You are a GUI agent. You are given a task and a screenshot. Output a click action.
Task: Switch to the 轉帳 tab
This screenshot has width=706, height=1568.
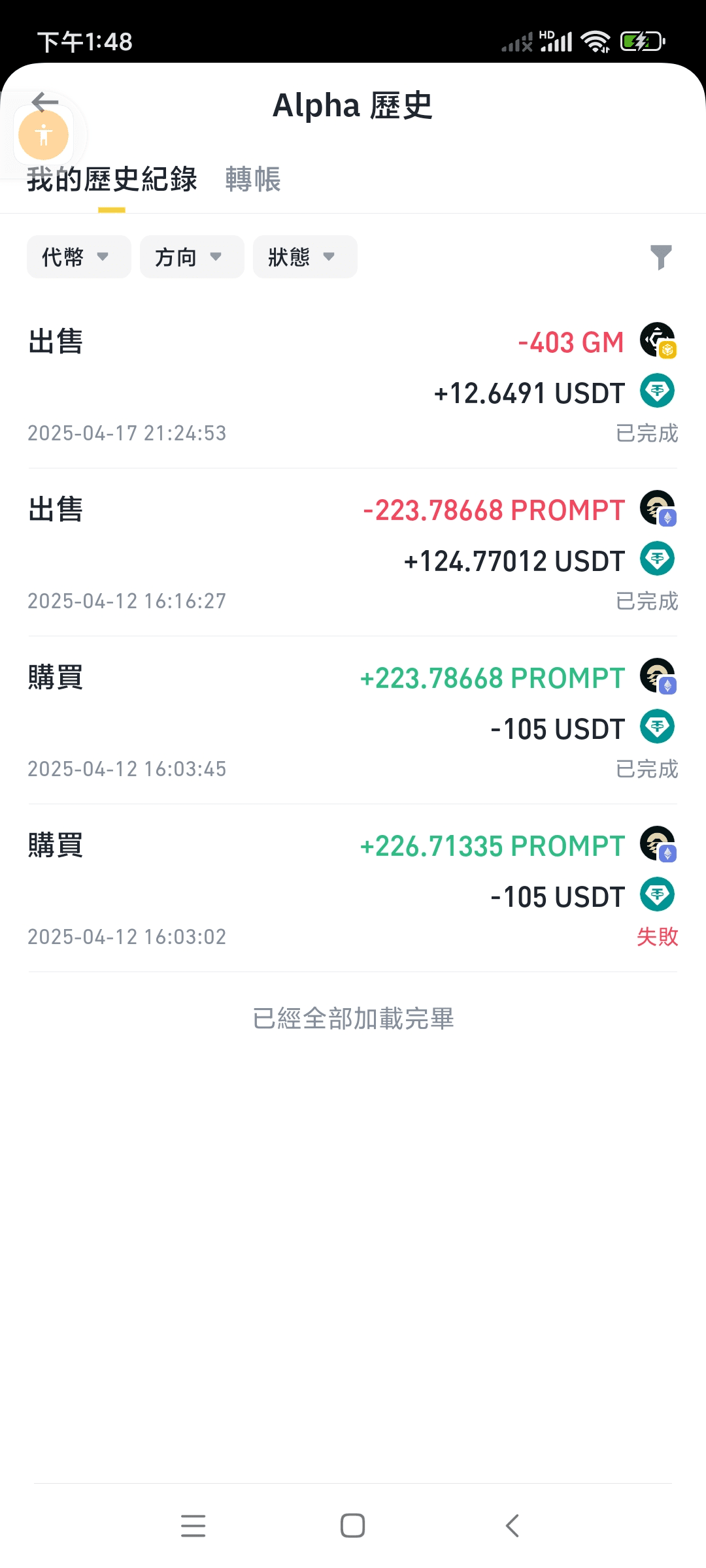point(253,180)
